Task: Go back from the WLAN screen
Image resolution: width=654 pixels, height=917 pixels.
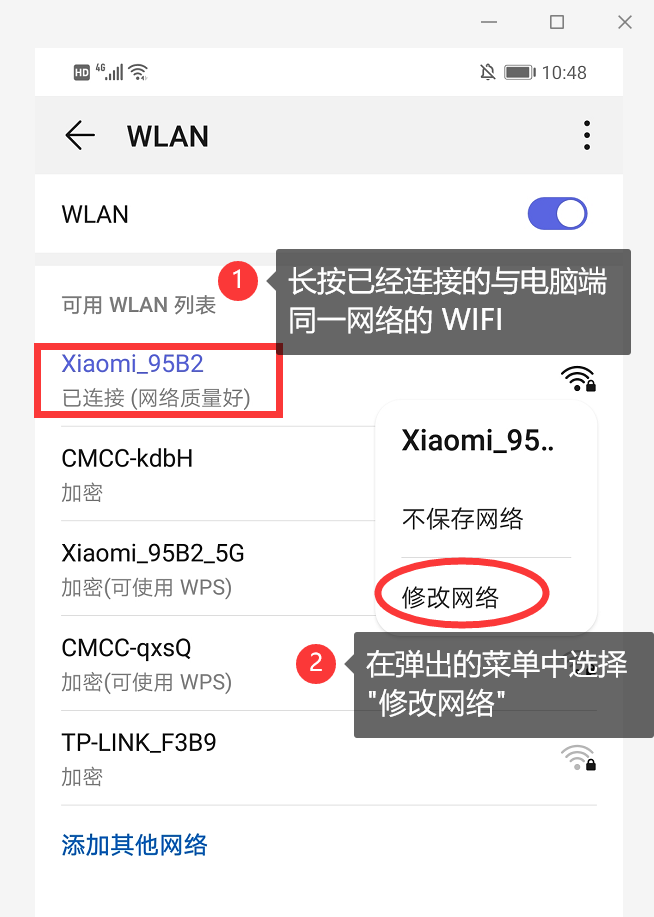Action: 79,136
